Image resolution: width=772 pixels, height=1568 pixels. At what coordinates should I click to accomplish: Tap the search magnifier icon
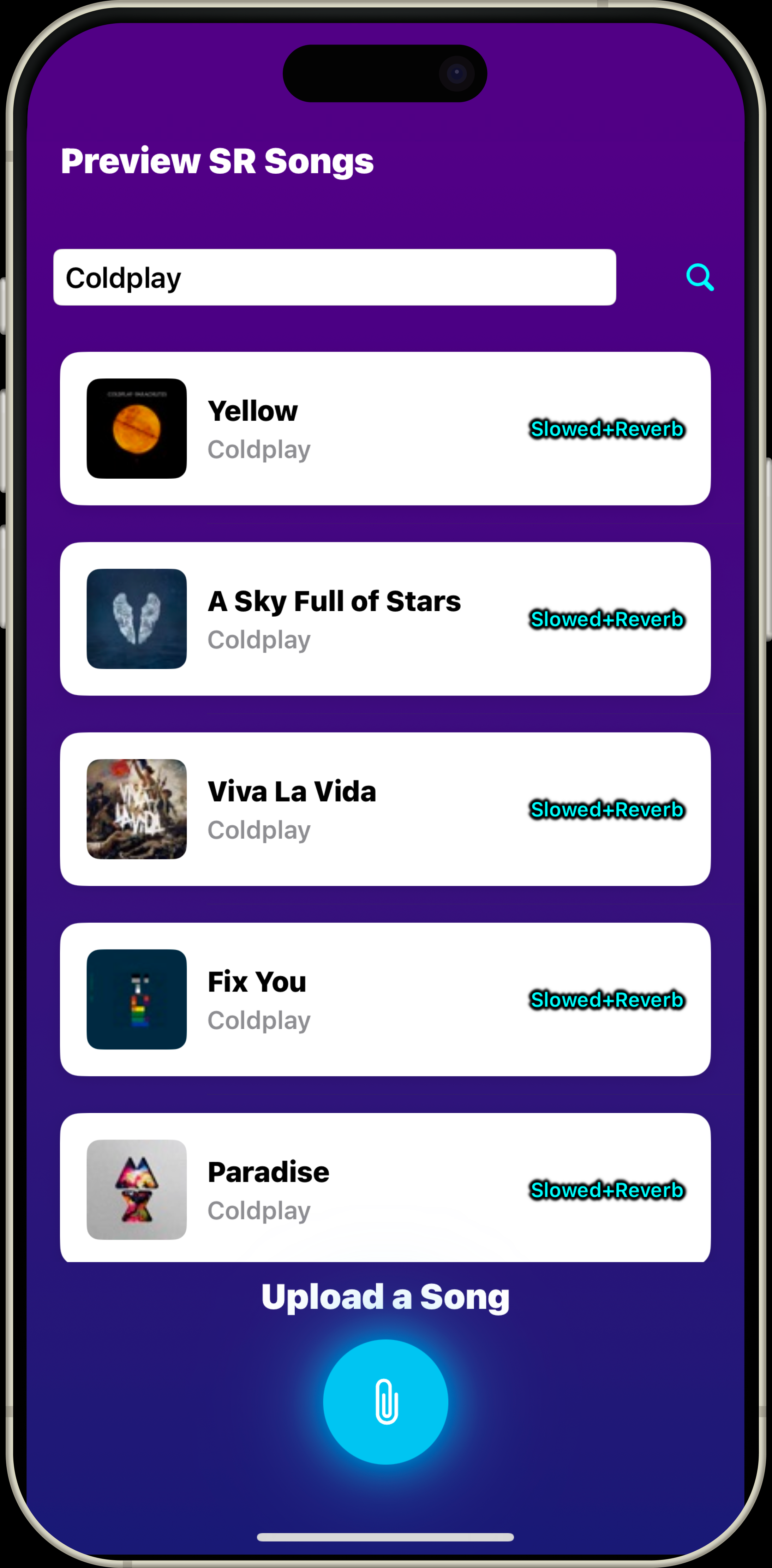coord(700,277)
